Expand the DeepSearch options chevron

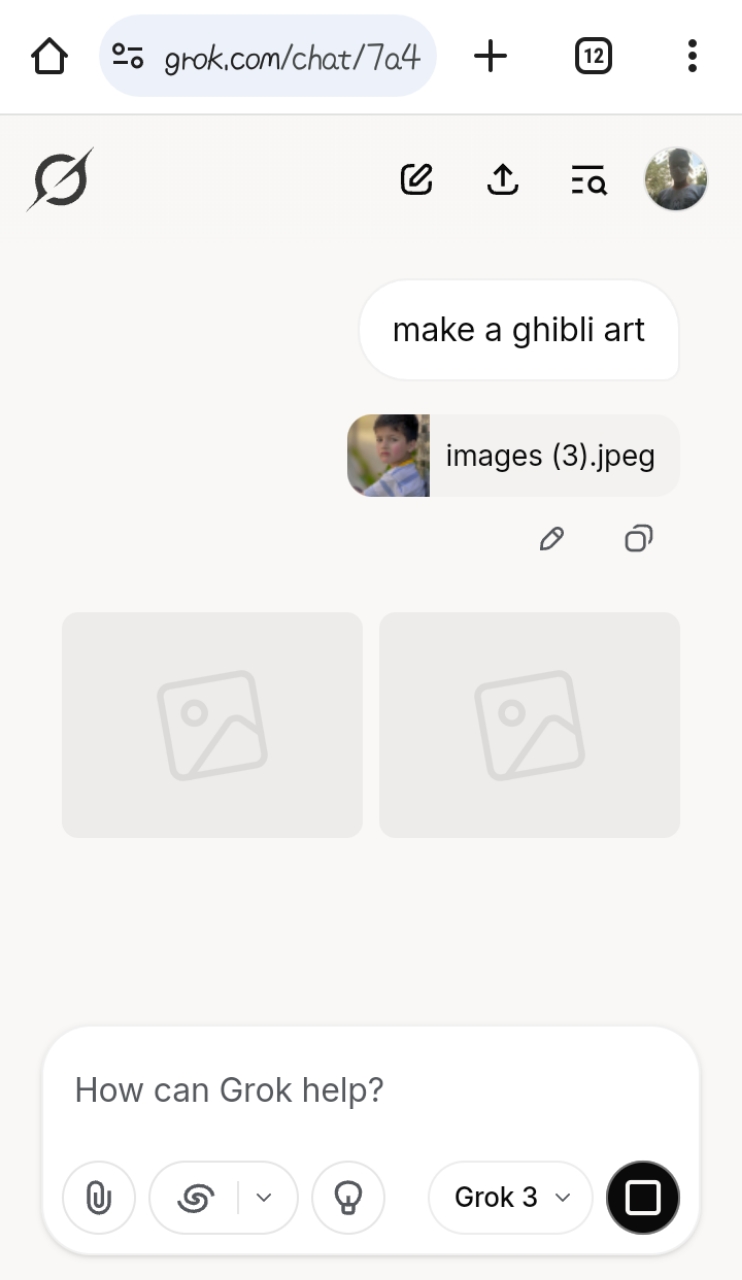click(x=264, y=1197)
